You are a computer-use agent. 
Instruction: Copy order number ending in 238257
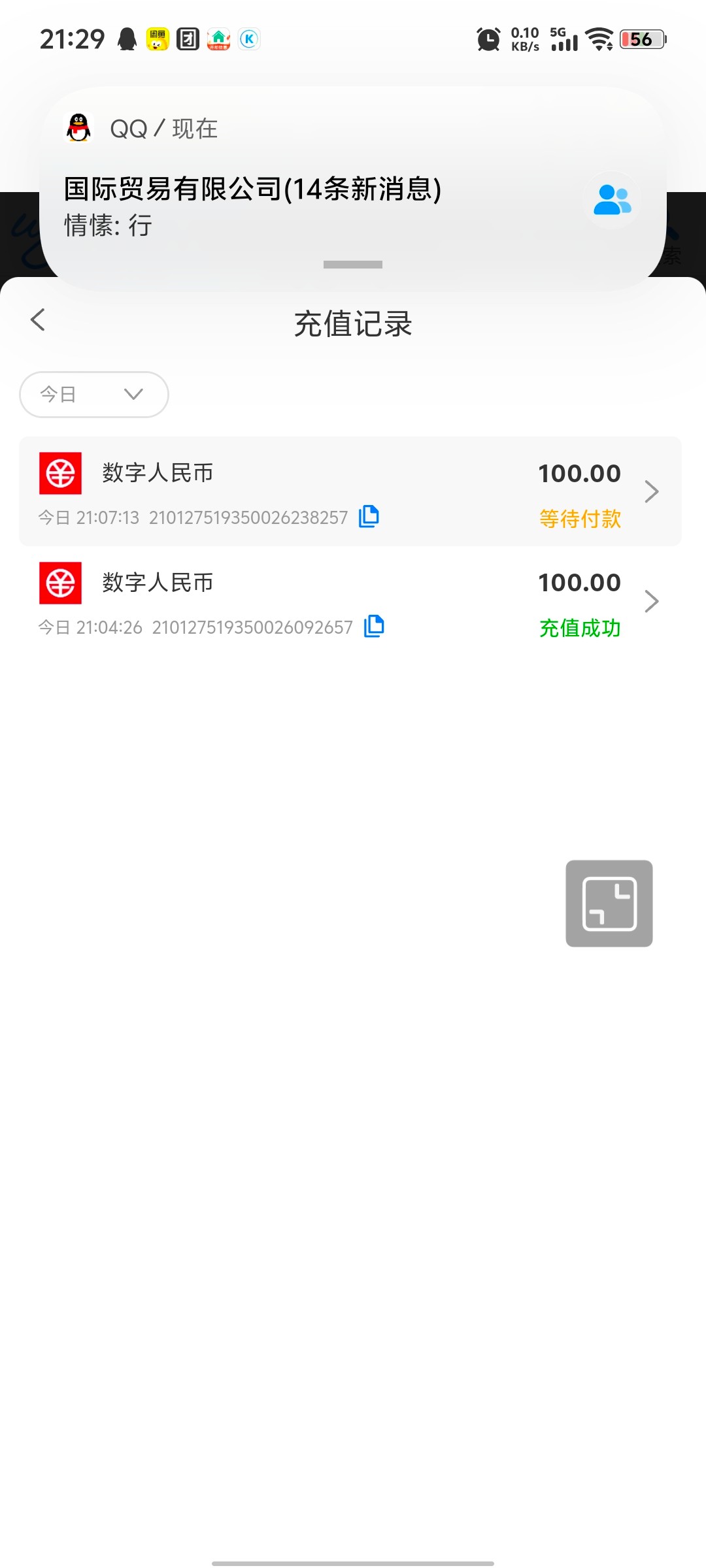[369, 516]
